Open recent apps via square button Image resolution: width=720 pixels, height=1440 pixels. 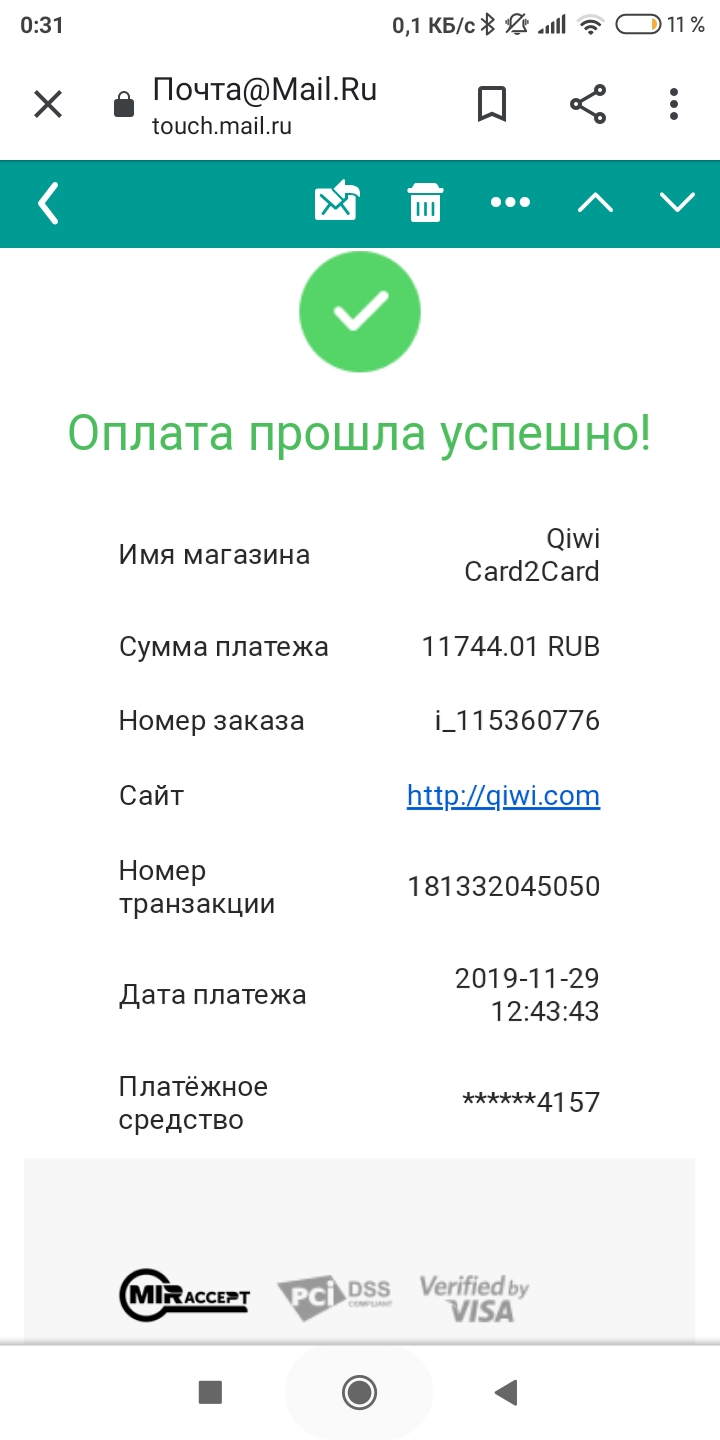tap(210, 1391)
